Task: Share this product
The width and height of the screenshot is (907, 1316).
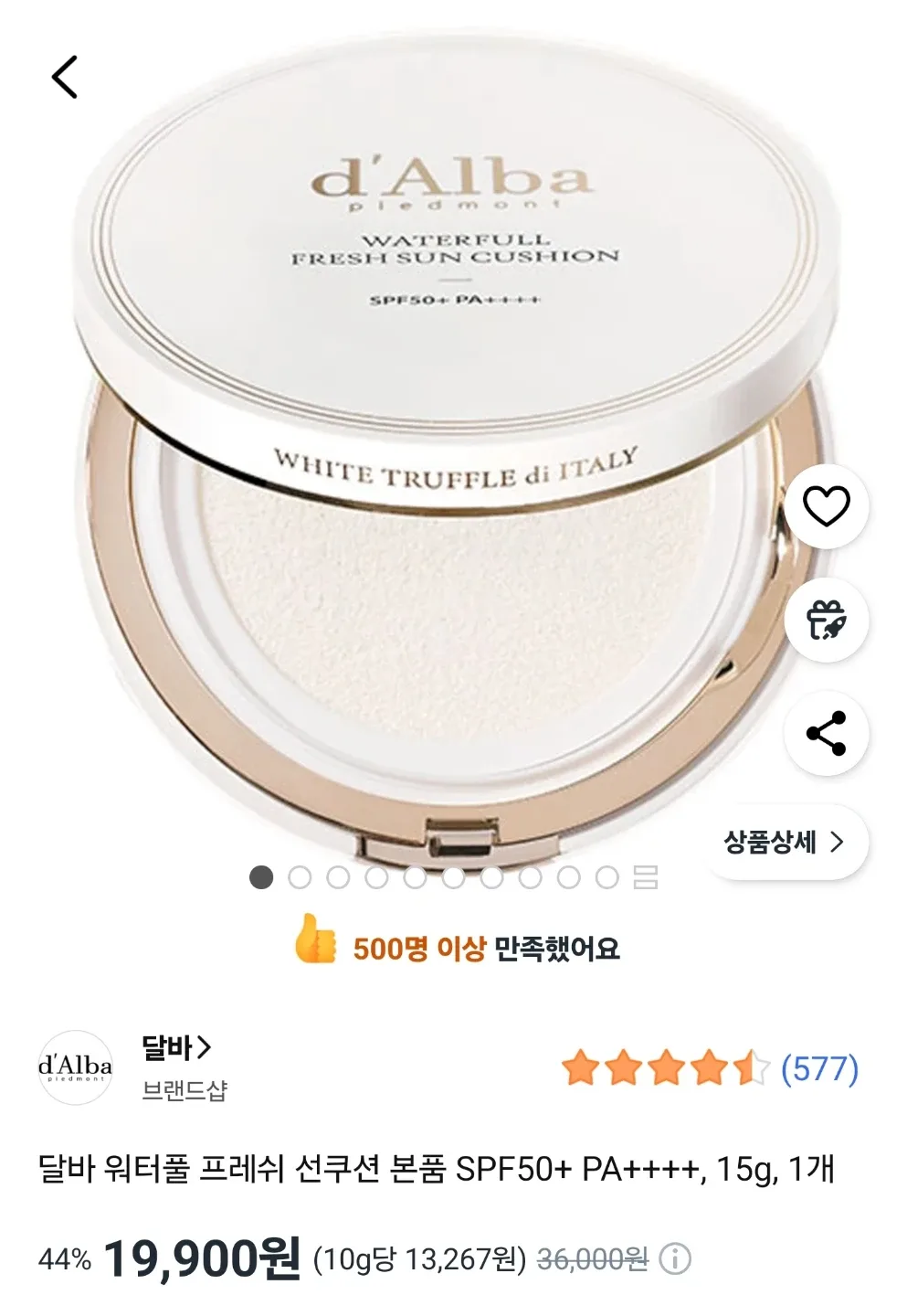Action: pos(826,734)
